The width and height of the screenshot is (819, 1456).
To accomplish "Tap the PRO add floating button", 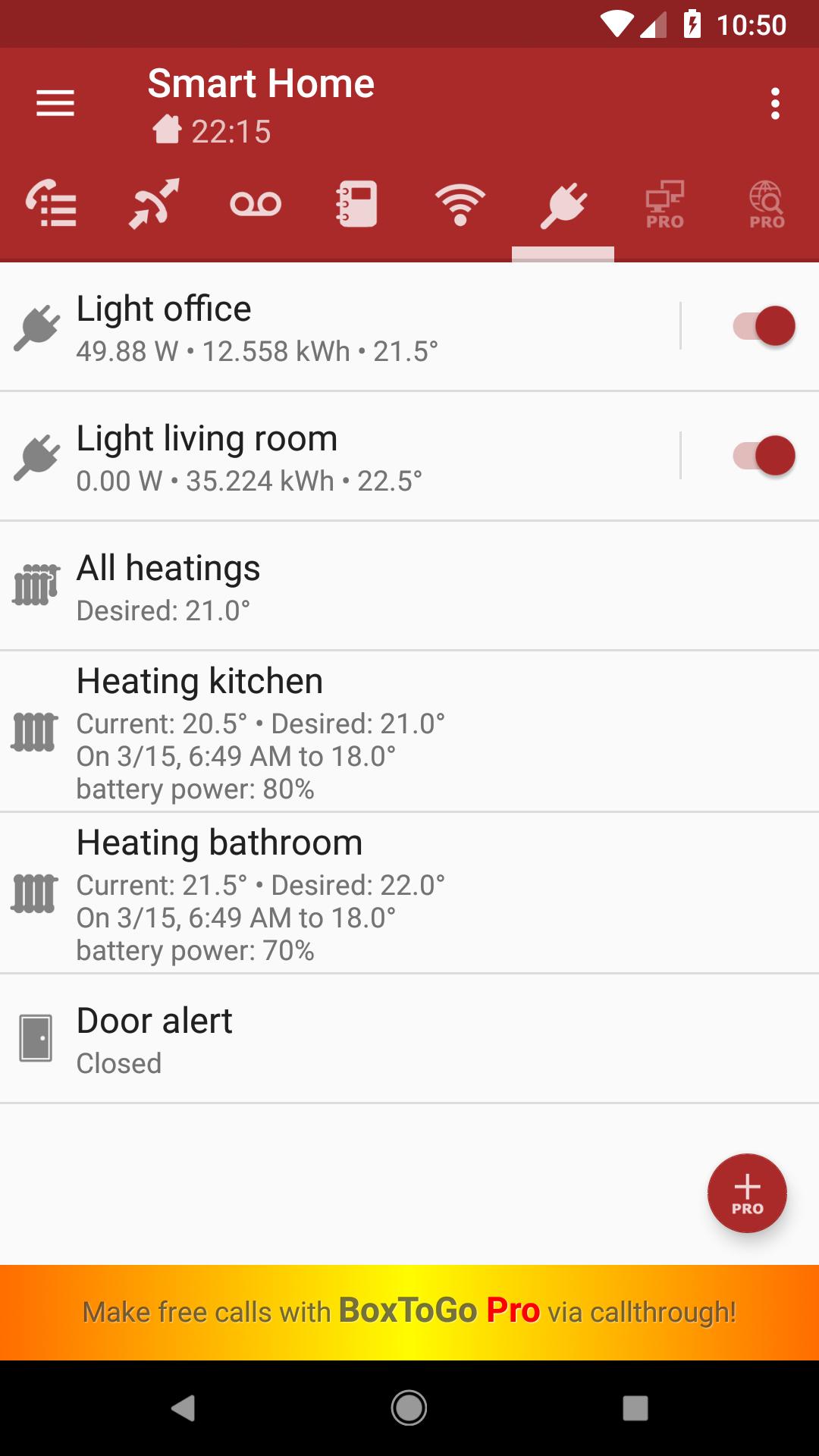I will pos(747,1193).
